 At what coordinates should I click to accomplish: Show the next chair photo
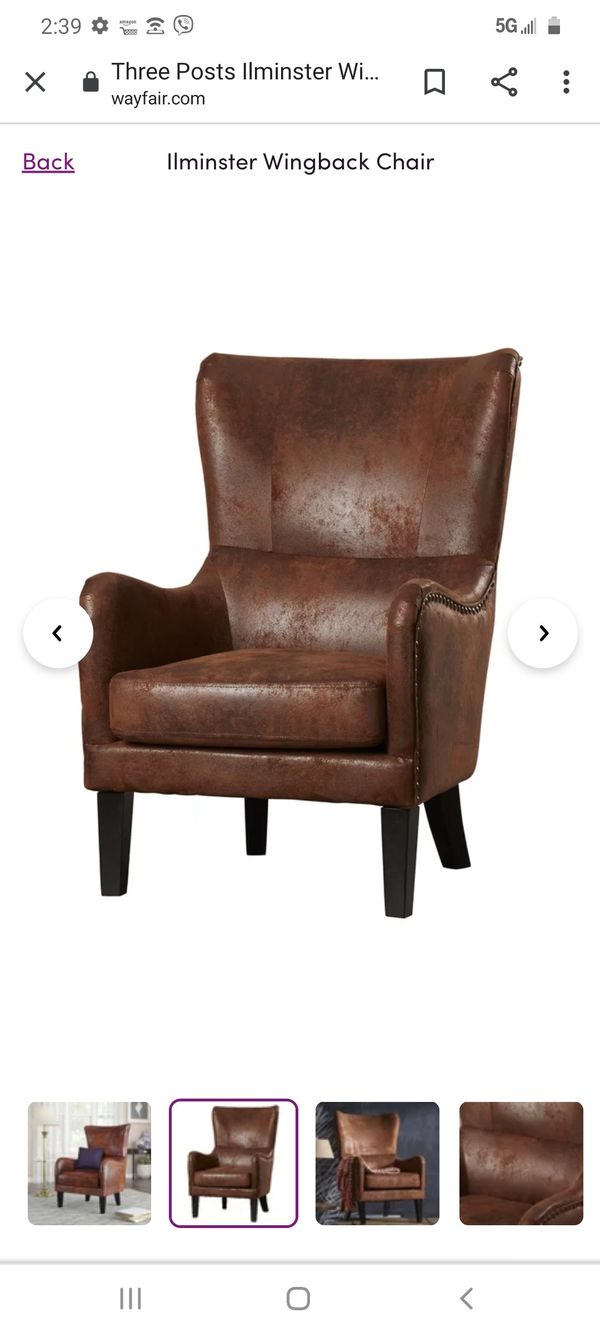point(543,633)
